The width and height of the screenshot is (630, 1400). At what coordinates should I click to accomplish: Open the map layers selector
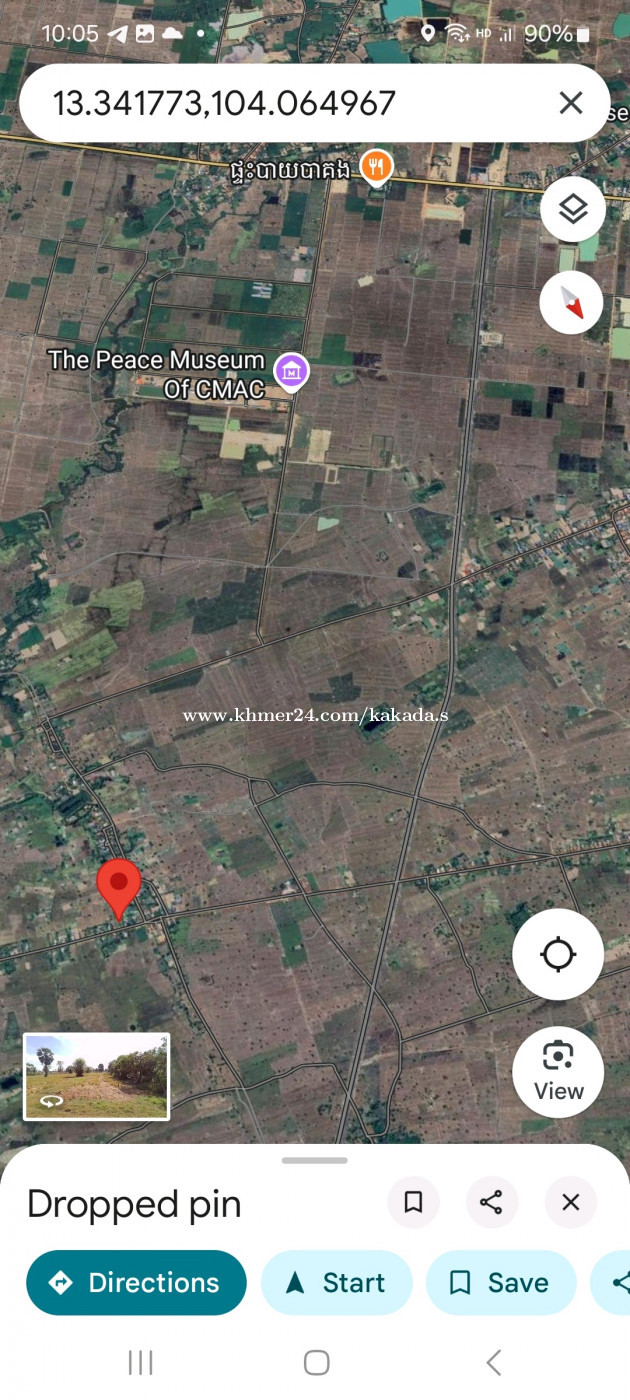point(572,210)
